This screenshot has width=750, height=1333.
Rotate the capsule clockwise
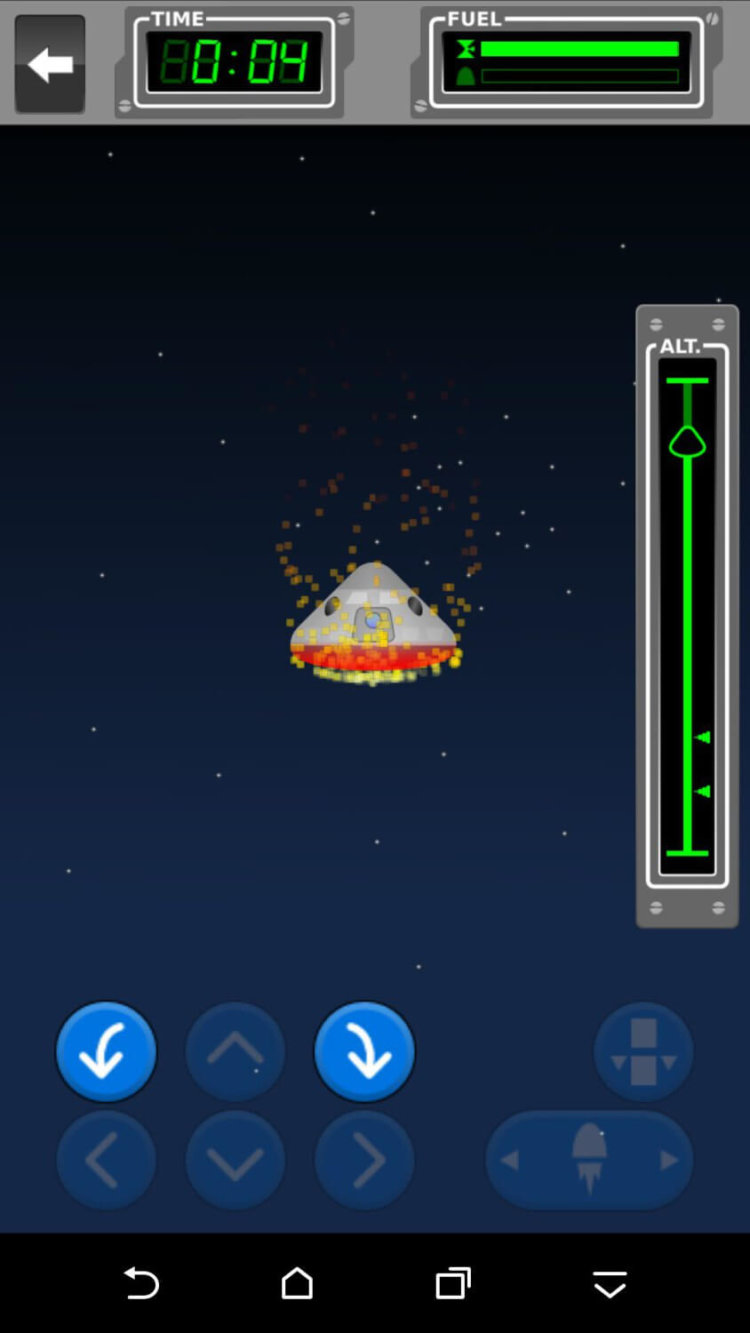(364, 1052)
